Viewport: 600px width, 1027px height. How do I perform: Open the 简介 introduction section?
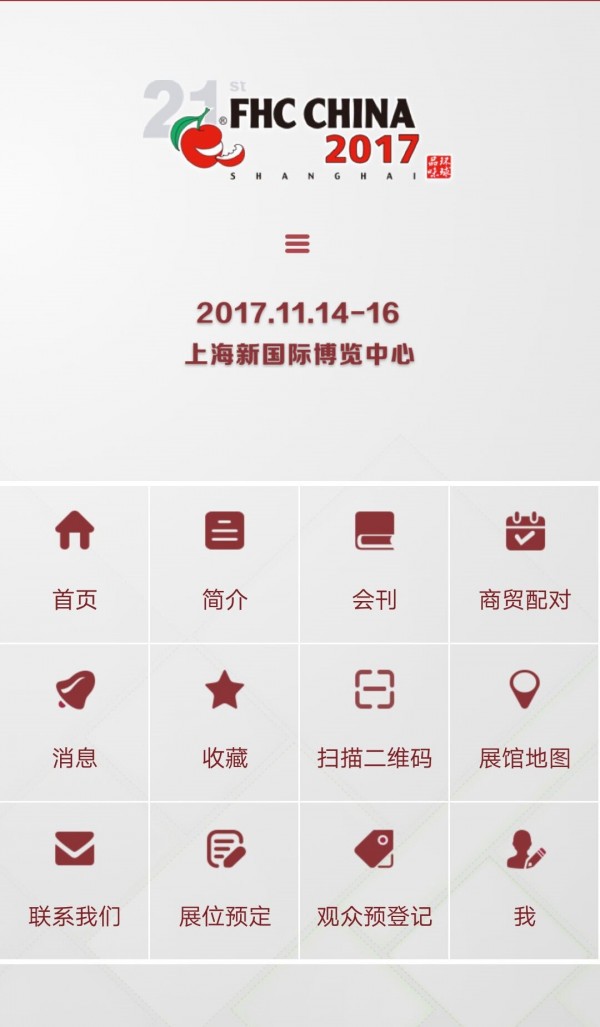tap(225, 563)
